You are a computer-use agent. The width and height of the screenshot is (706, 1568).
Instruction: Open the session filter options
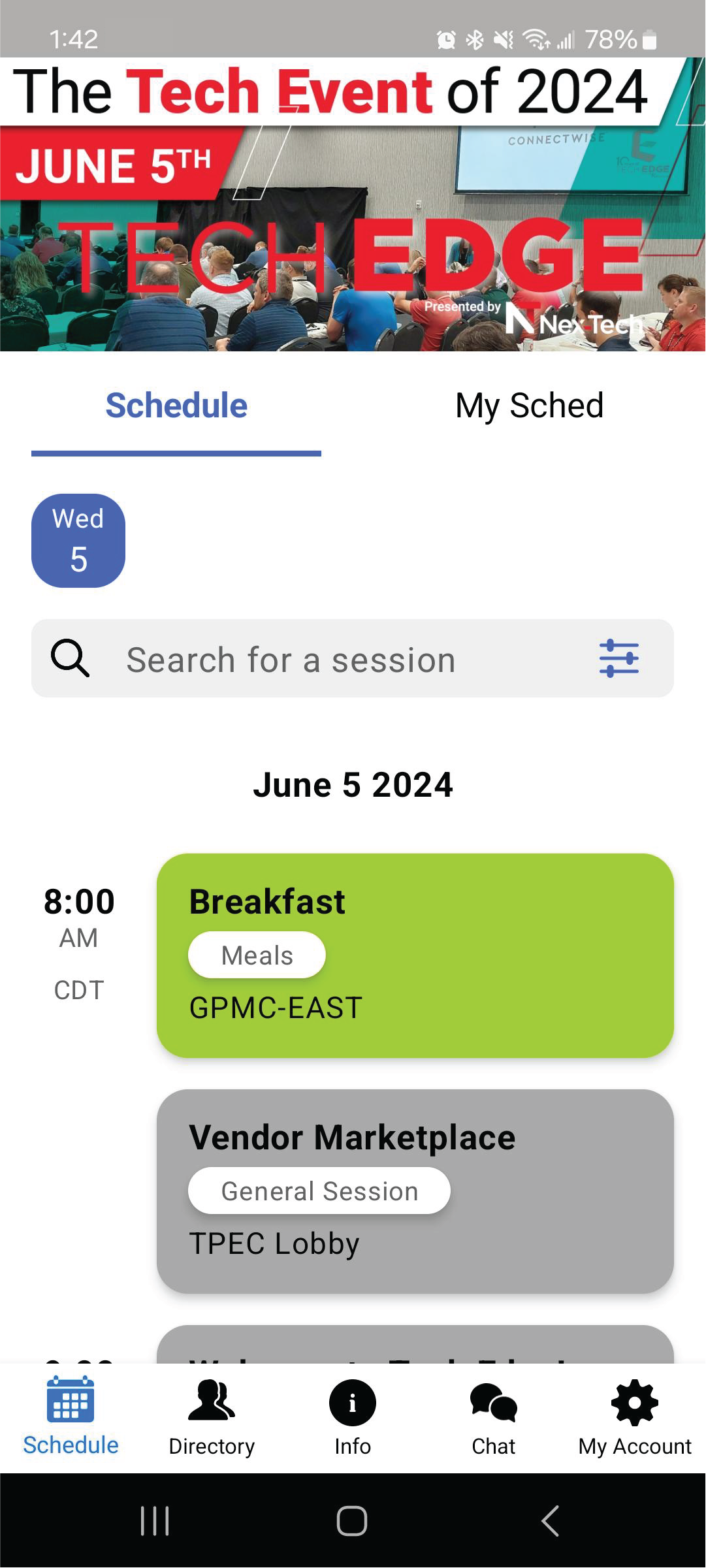pyautogui.click(x=618, y=658)
